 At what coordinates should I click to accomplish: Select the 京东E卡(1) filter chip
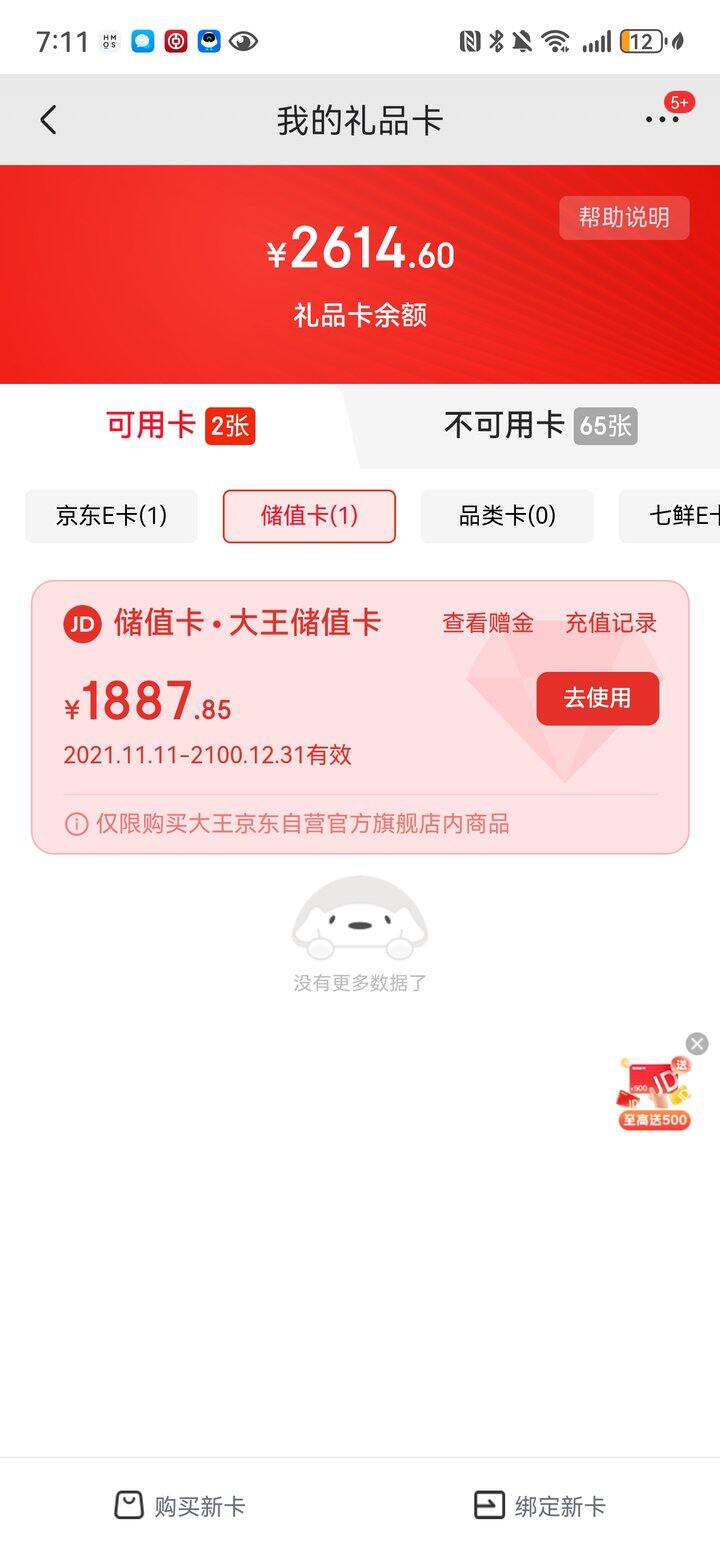point(111,516)
